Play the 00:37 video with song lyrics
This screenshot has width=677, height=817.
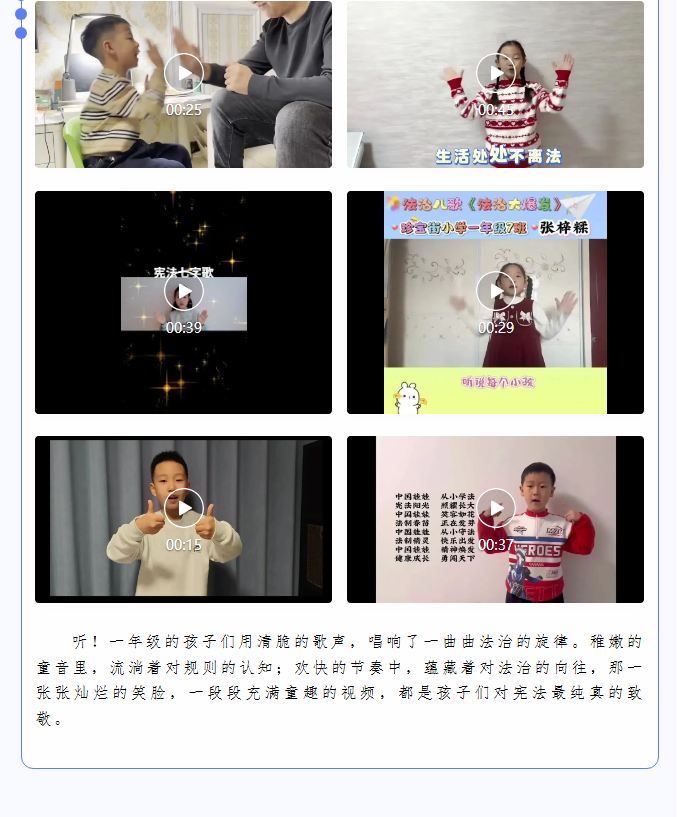coord(496,508)
